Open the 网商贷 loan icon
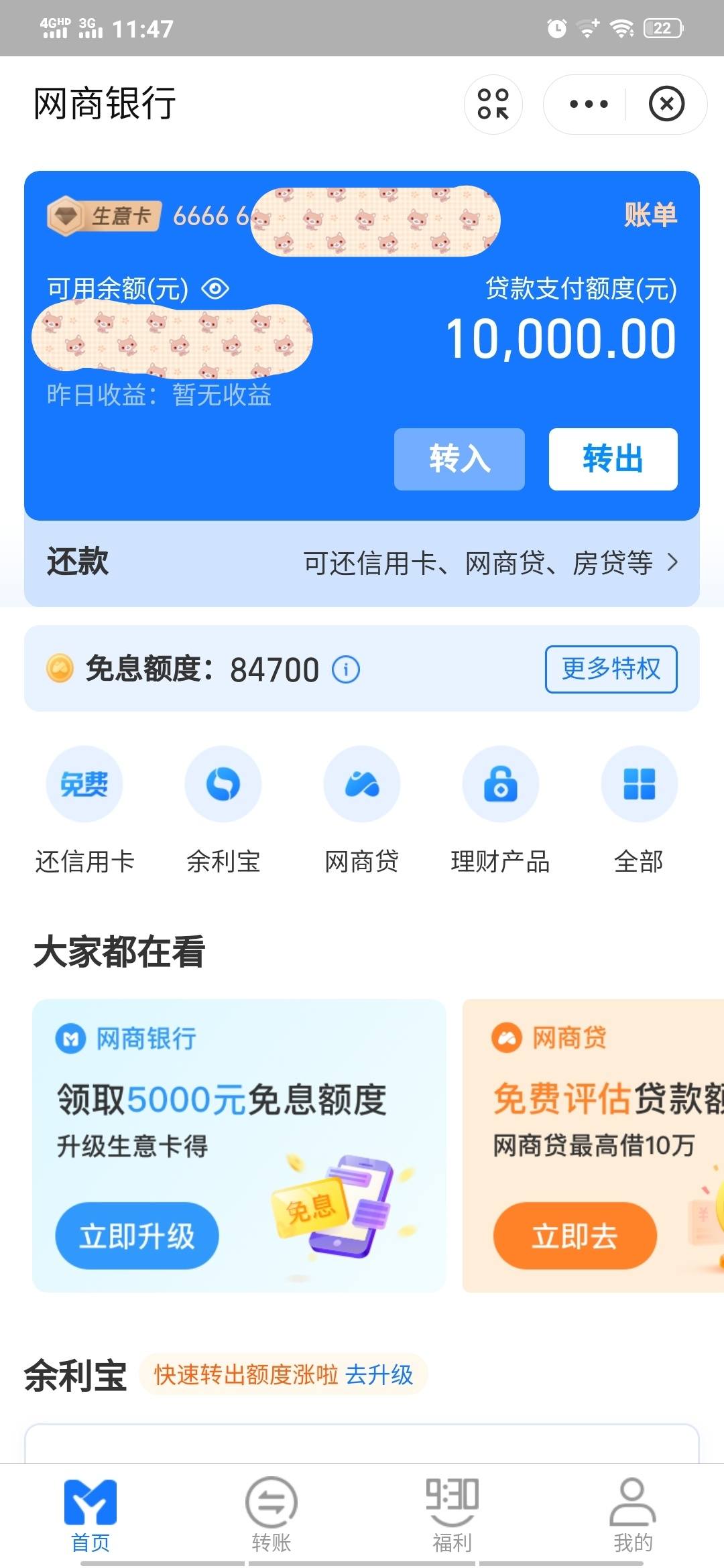The width and height of the screenshot is (724, 1568). click(x=361, y=784)
